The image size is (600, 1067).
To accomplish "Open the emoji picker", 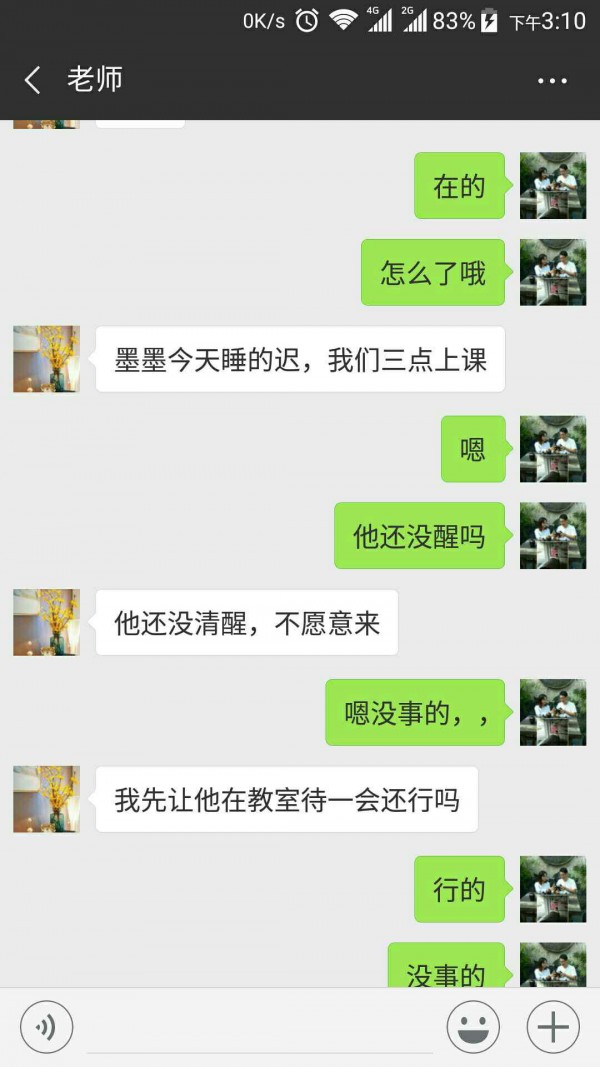I will point(473,1027).
